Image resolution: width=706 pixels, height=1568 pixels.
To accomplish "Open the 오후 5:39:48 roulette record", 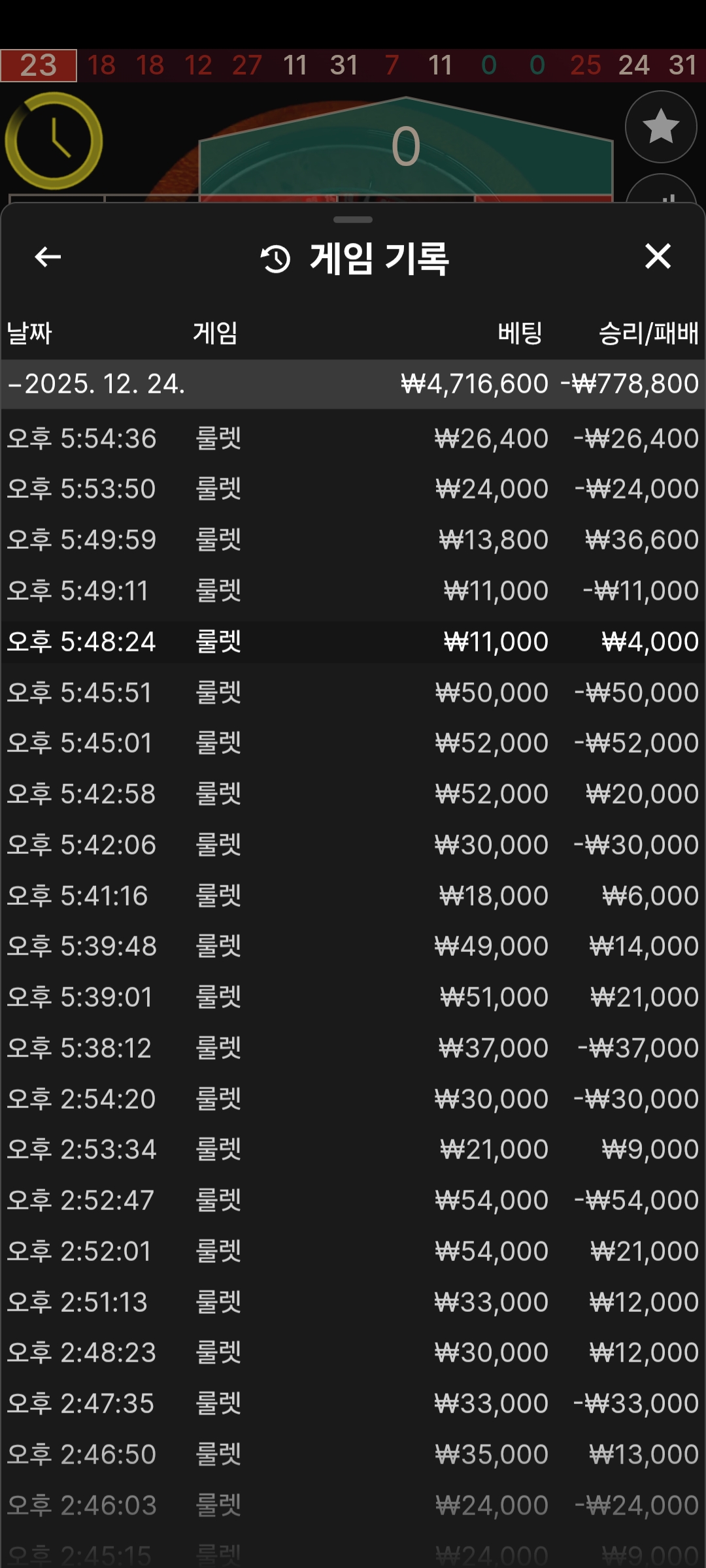I will pos(353,946).
